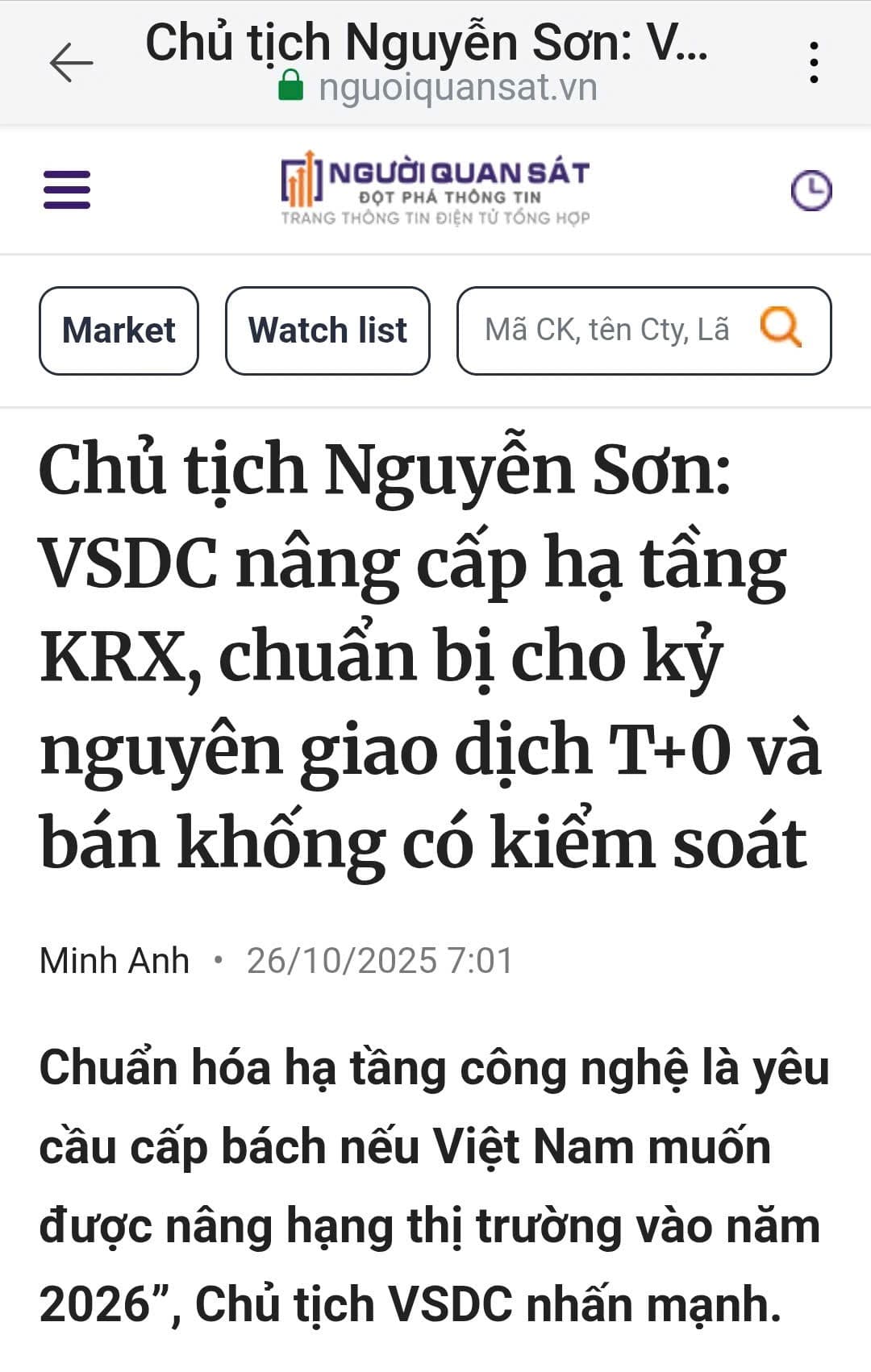Viewport: 871px width, 1372px height.
Task: Open the clock icon for latest news
Action: (811, 191)
